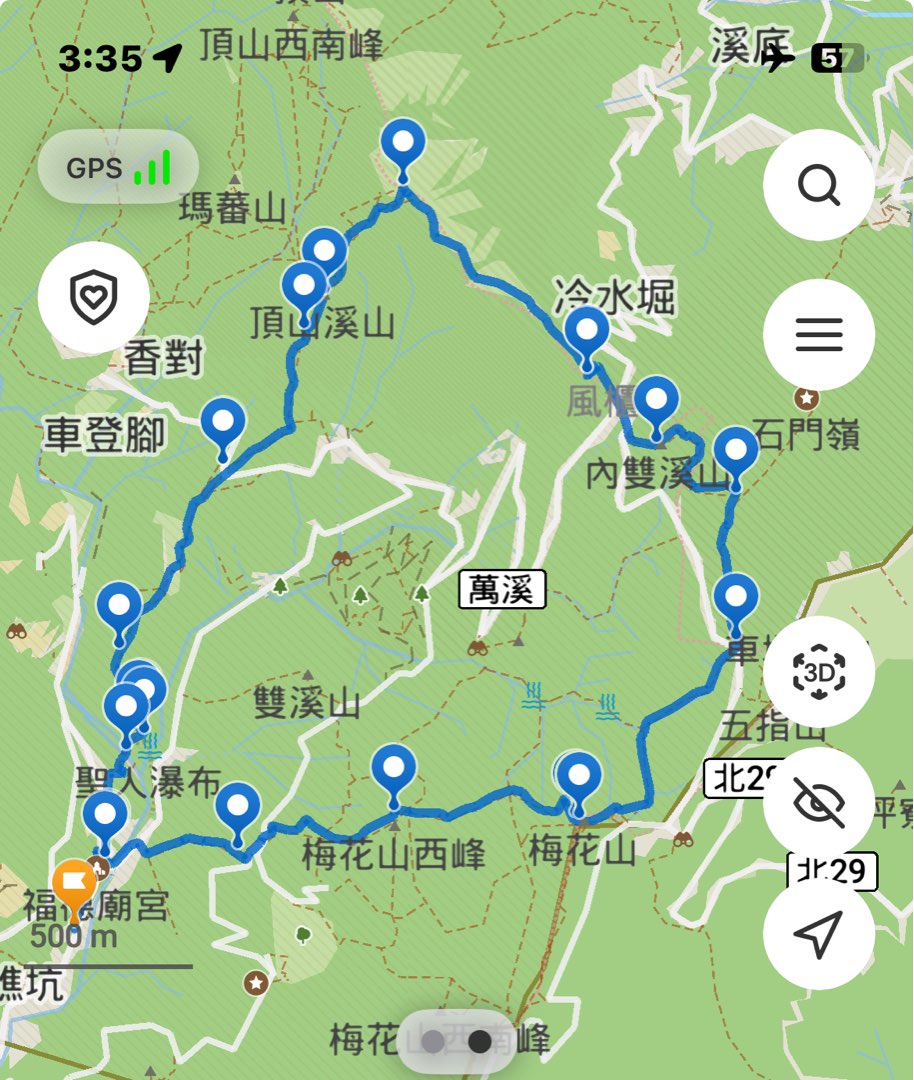Screen dimensions: 914x1080
Task: Center map on my location
Action: tap(818, 935)
